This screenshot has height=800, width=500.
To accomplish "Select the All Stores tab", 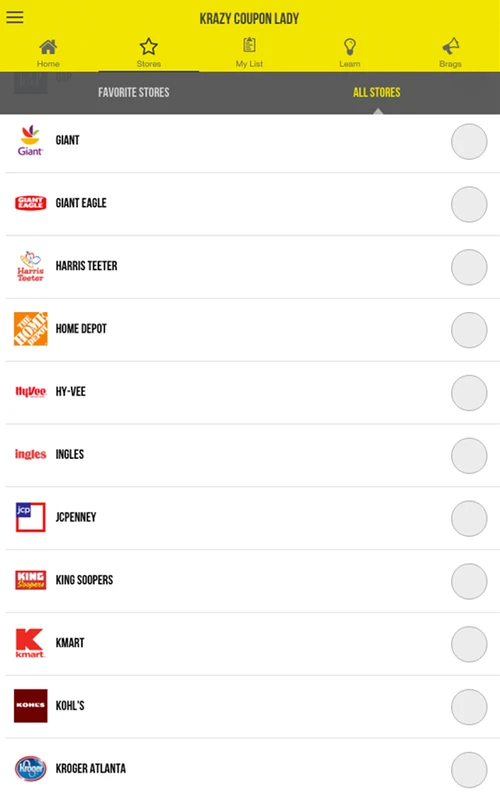I will [377, 92].
